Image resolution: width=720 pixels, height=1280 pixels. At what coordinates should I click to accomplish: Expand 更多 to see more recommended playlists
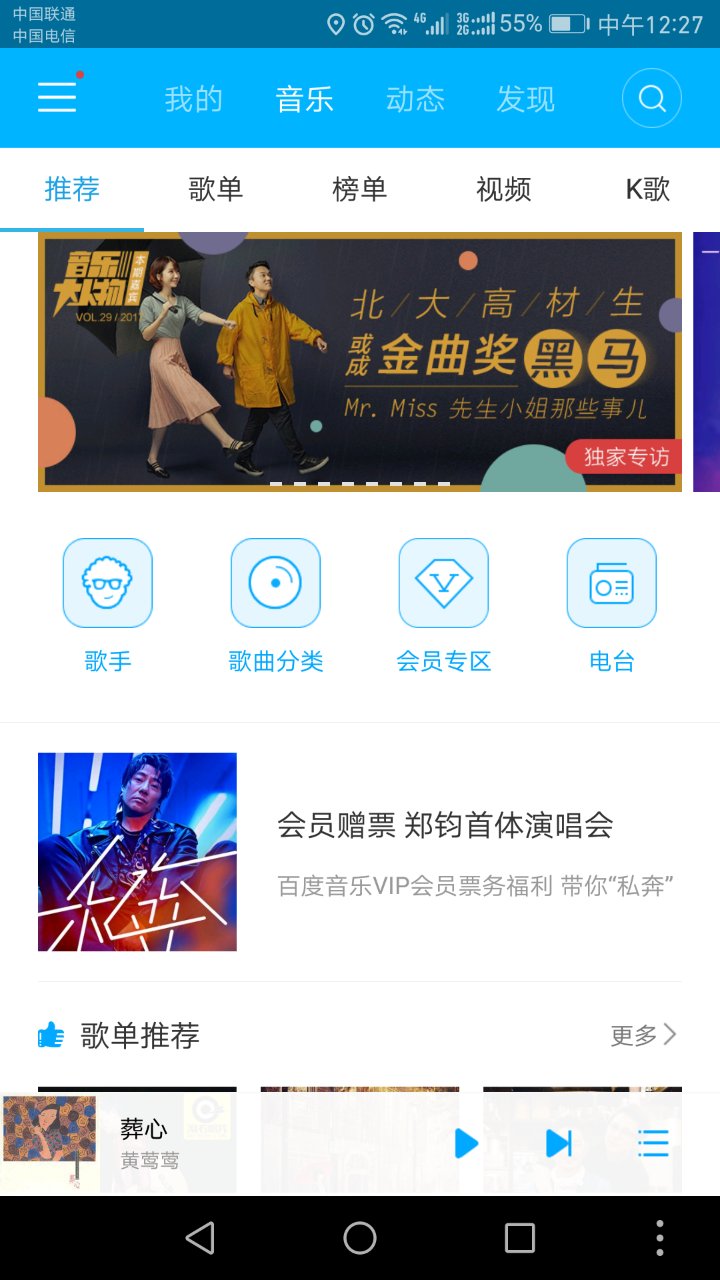click(x=643, y=1036)
